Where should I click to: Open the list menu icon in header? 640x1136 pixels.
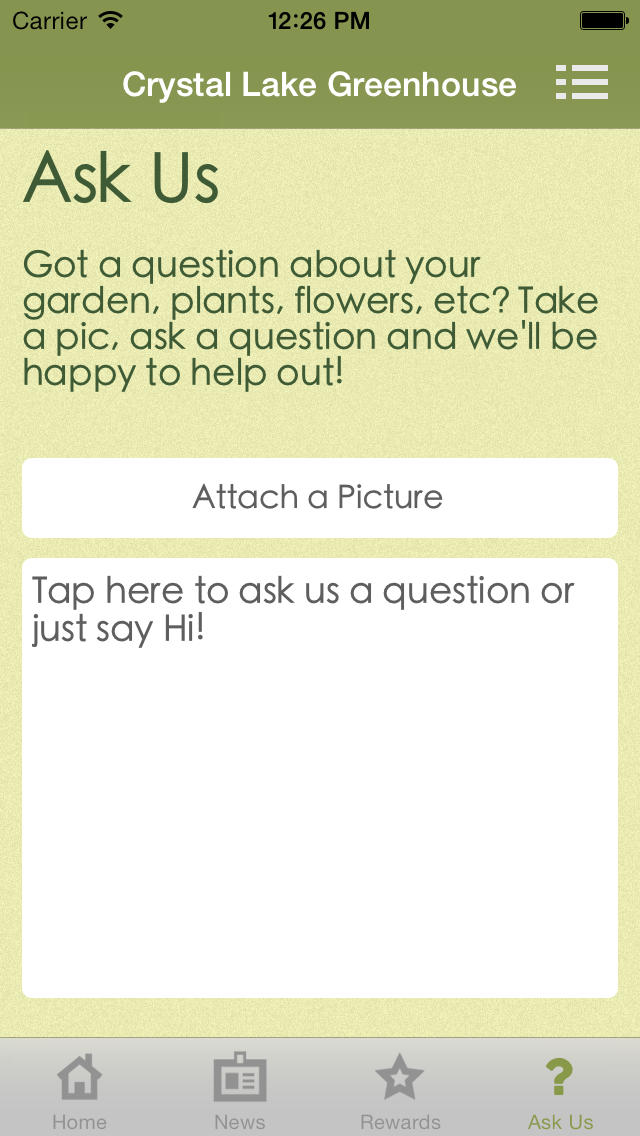(x=581, y=82)
